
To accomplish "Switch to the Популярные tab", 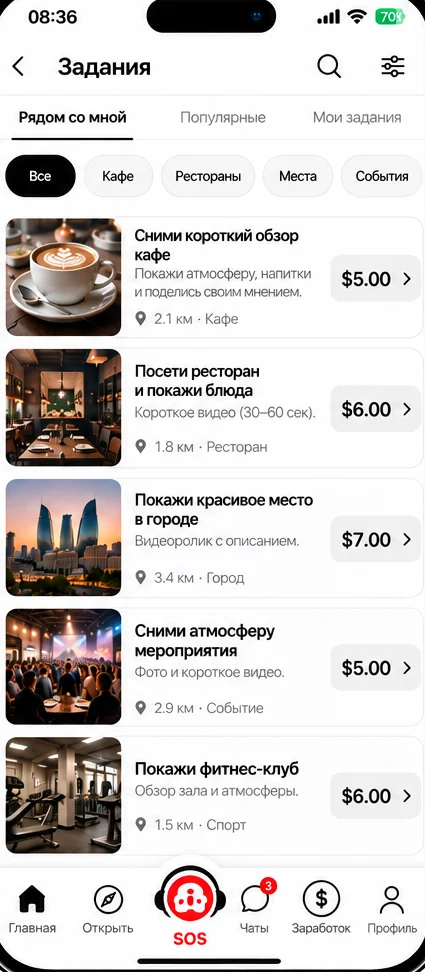I will [x=223, y=117].
